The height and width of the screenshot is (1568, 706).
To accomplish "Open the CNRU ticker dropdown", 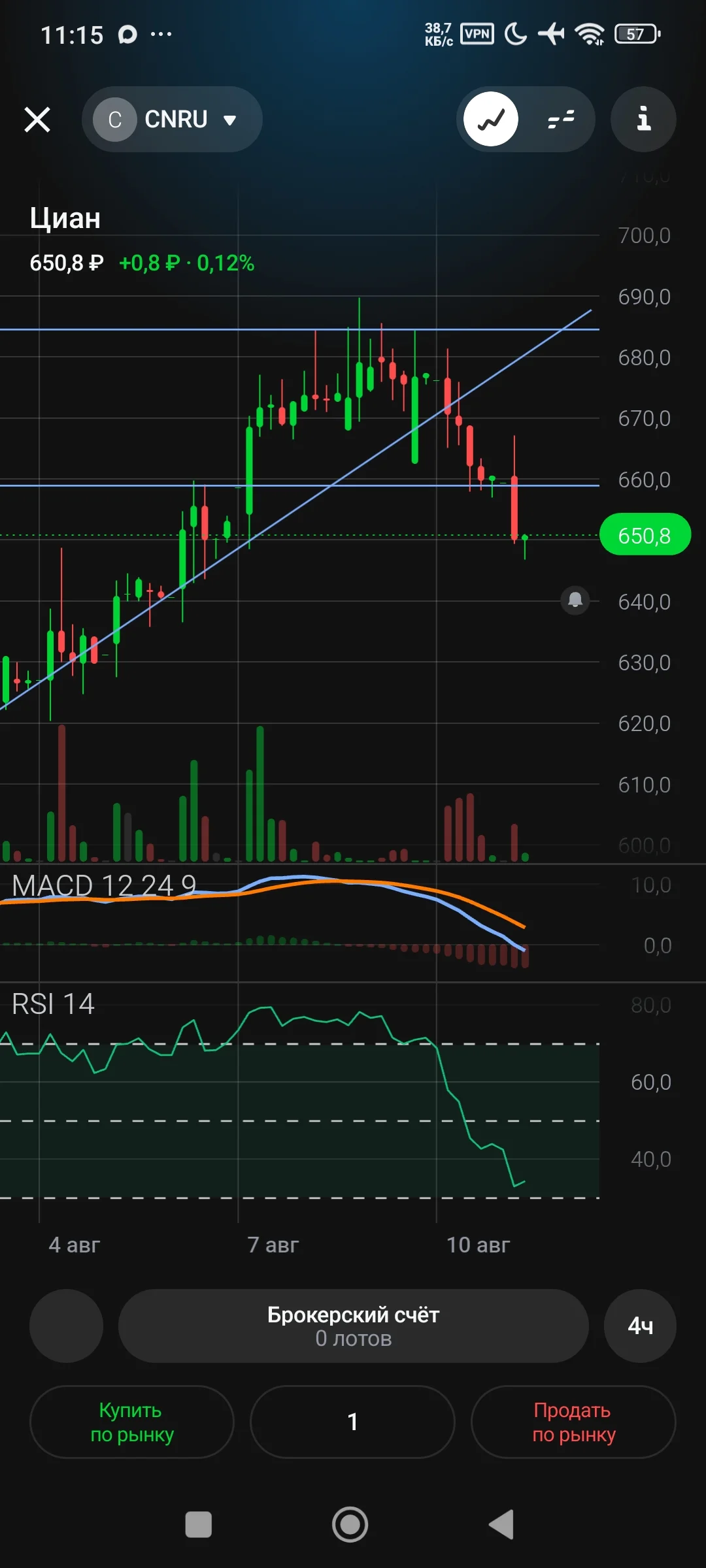I will coord(172,120).
